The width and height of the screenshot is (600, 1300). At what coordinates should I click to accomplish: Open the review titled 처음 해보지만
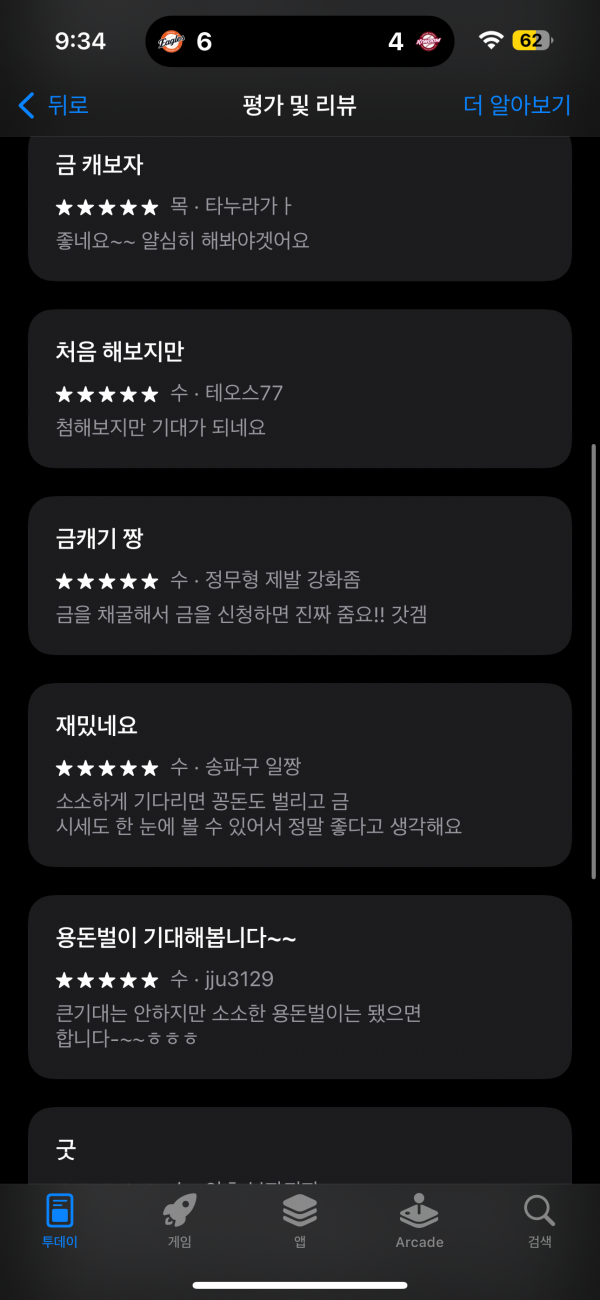(x=300, y=389)
